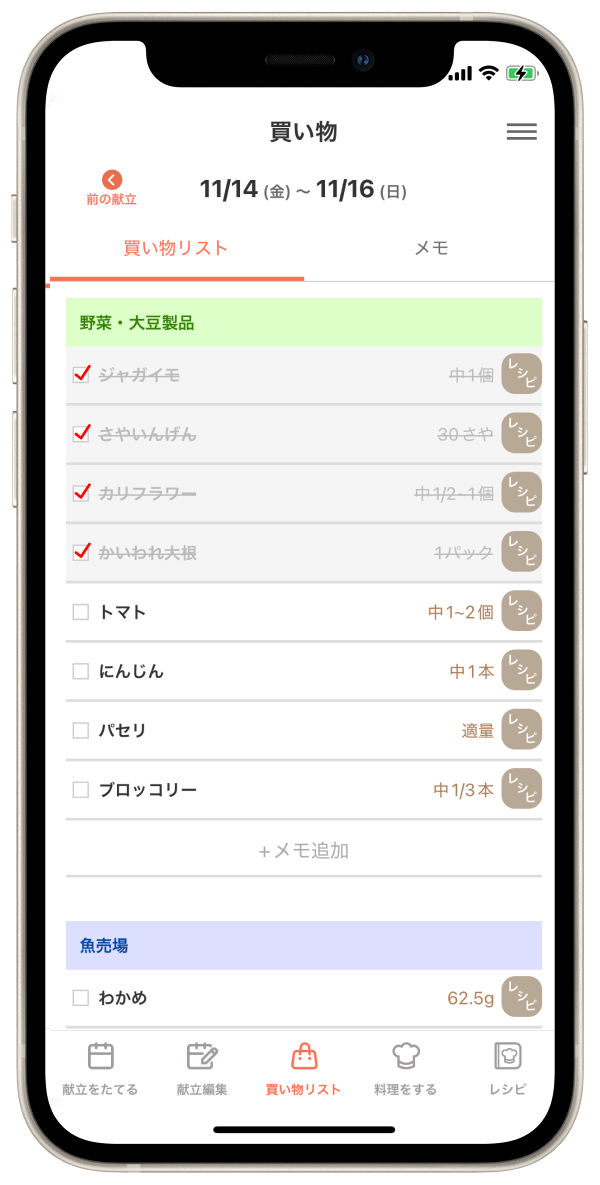This screenshot has height=1185, width=600.
Task: Go to 前の献立 previous menu
Action: 111,188
